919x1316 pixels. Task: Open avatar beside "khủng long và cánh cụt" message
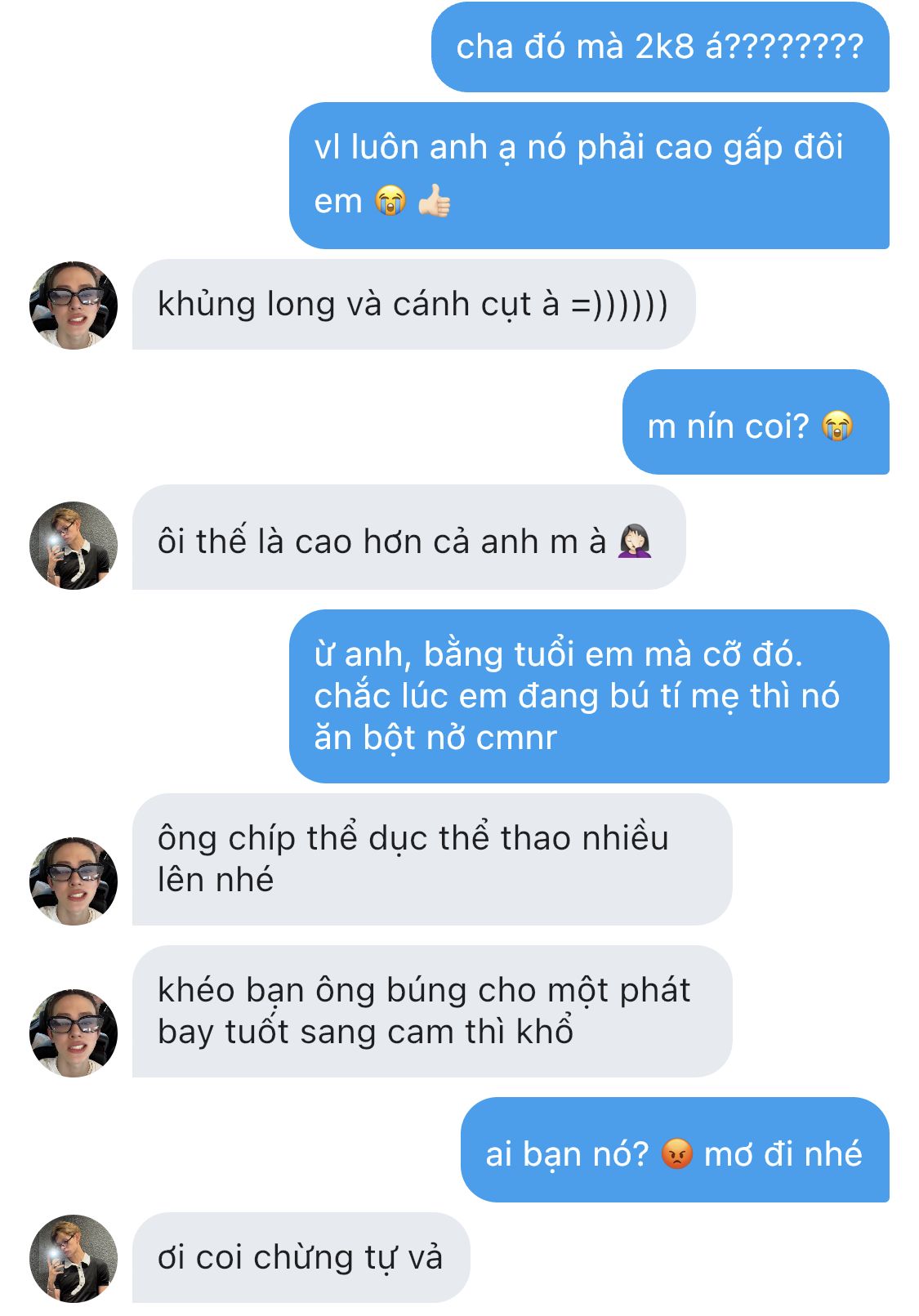tap(74, 306)
